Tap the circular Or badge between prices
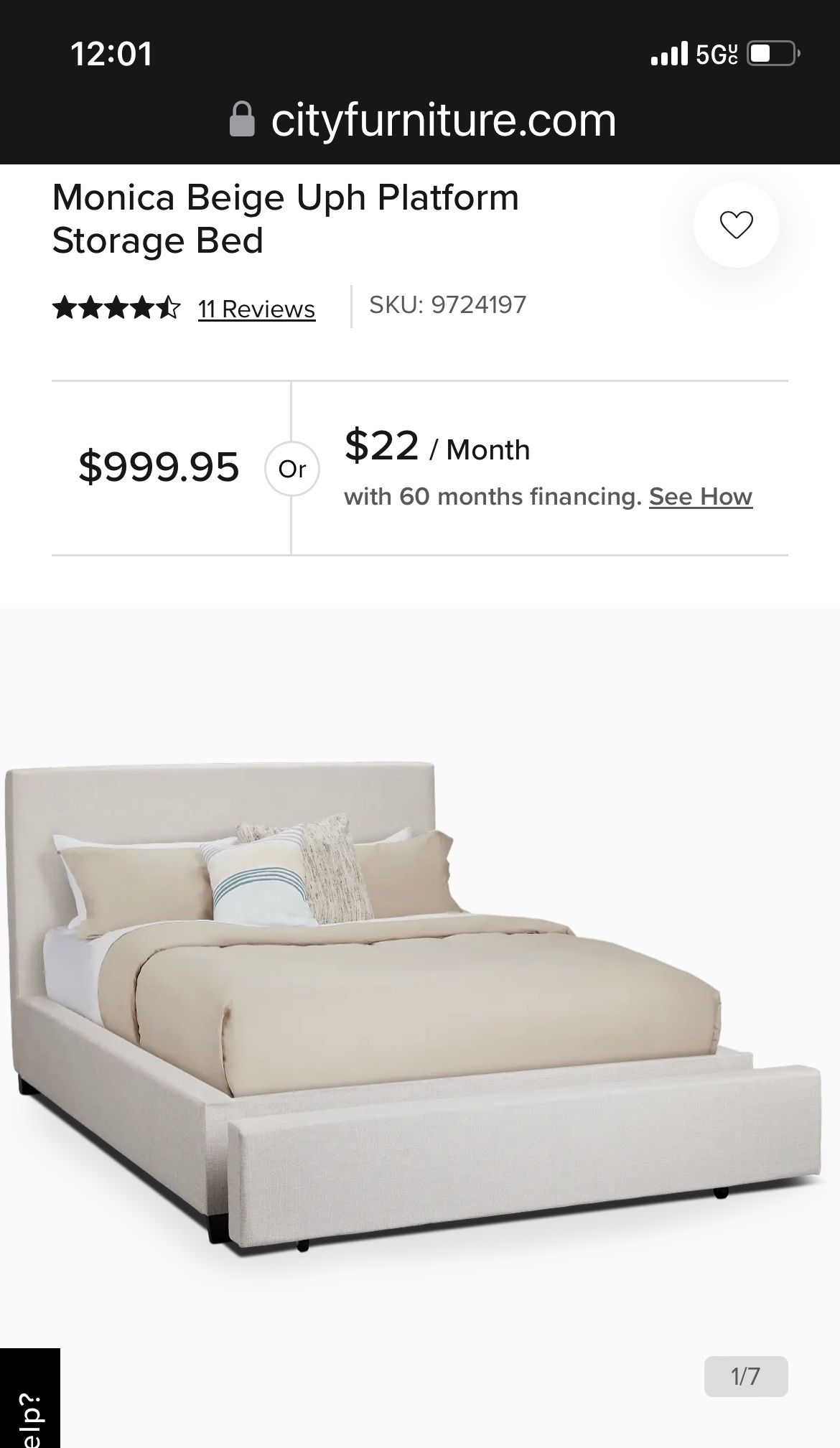The height and width of the screenshot is (1448, 840). pos(293,470)
